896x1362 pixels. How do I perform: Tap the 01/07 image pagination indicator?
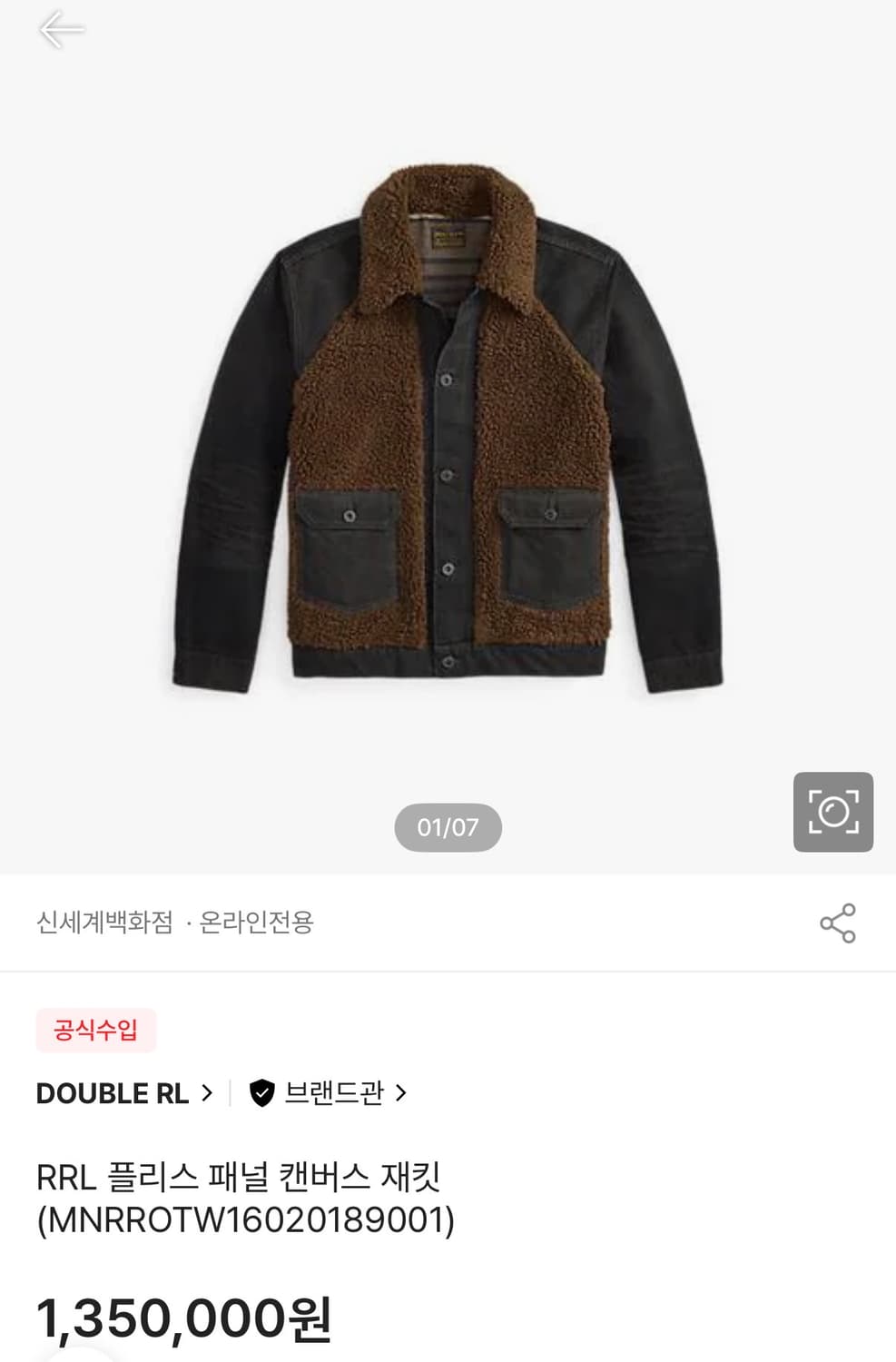446,826
